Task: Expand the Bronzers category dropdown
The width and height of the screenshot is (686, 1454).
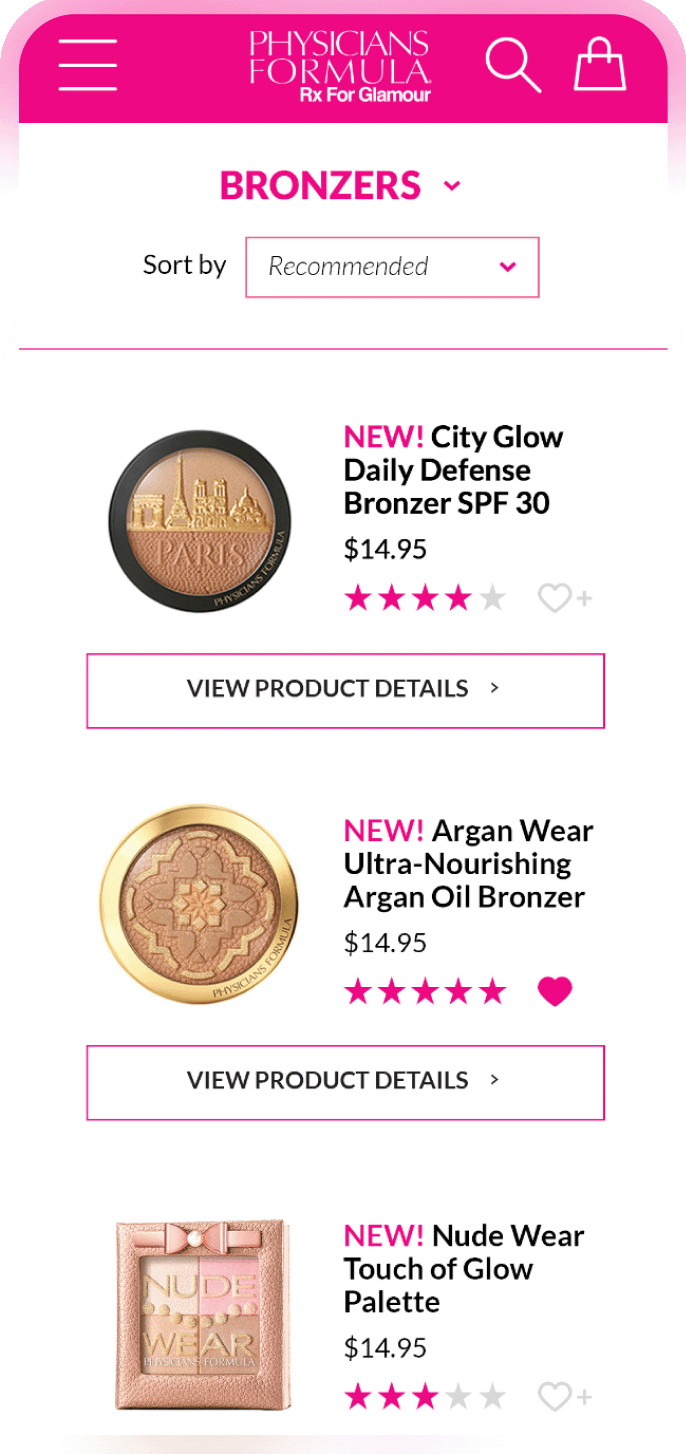Action: [x=452, y=186]
